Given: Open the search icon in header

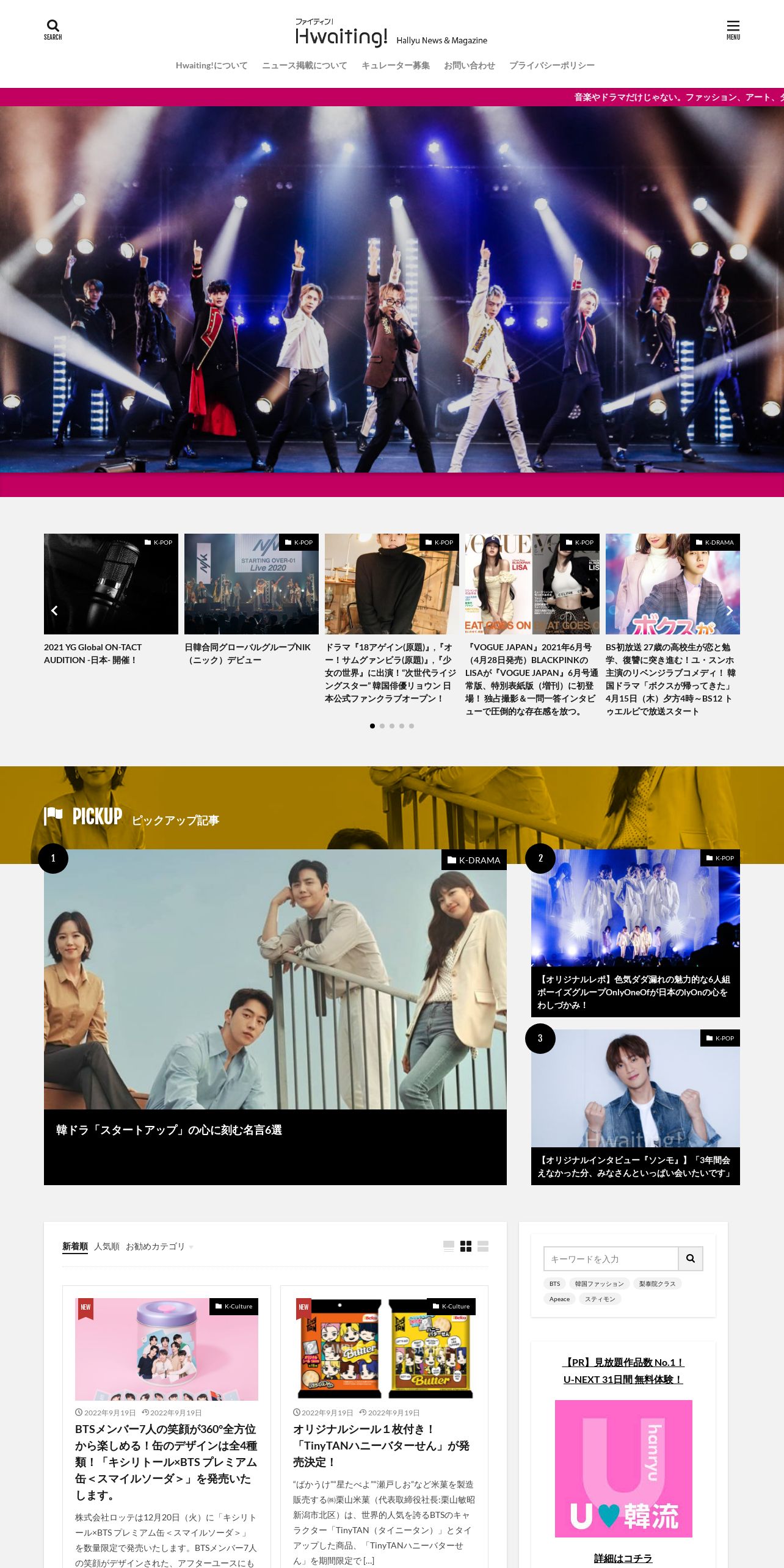Looking at the screenshot, I should (53, 29).
